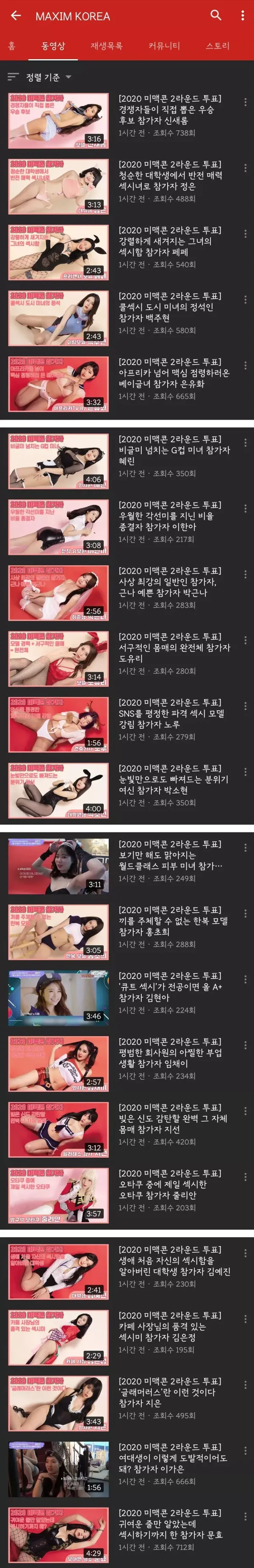The height and width of the screenshot is (1568, 254).
Task: Play the 참가자 백주현 video
Action: pos(58,318)
